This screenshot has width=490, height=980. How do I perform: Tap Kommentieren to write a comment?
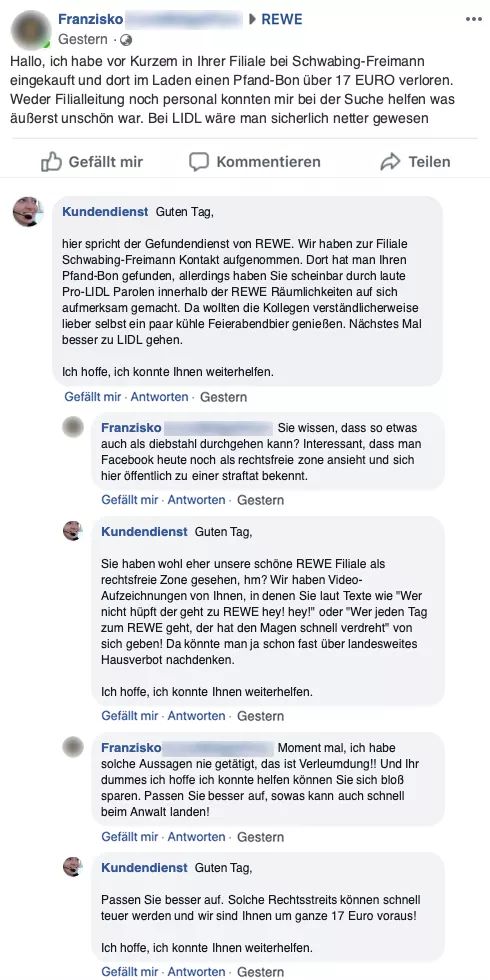[255, 162]
